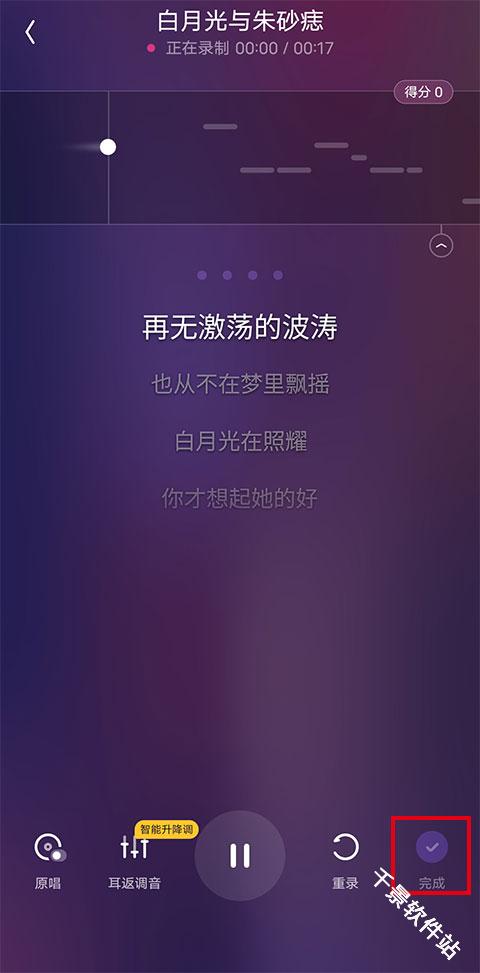Collapse the pitch panel with the chevron
The image size is (480, 973).
(x=441, y=246)
